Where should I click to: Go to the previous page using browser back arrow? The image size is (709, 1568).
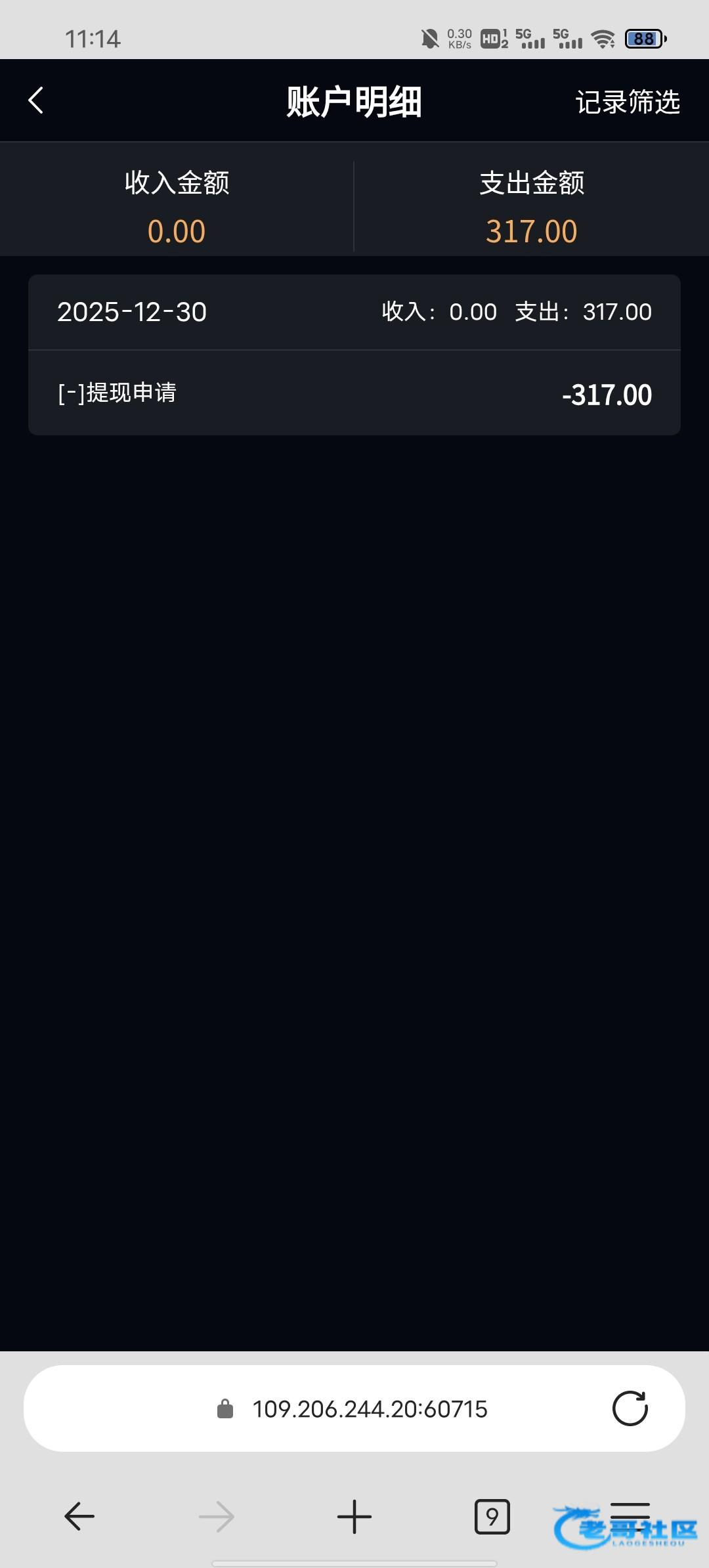pyautogui.click(x=79, y=1517)
